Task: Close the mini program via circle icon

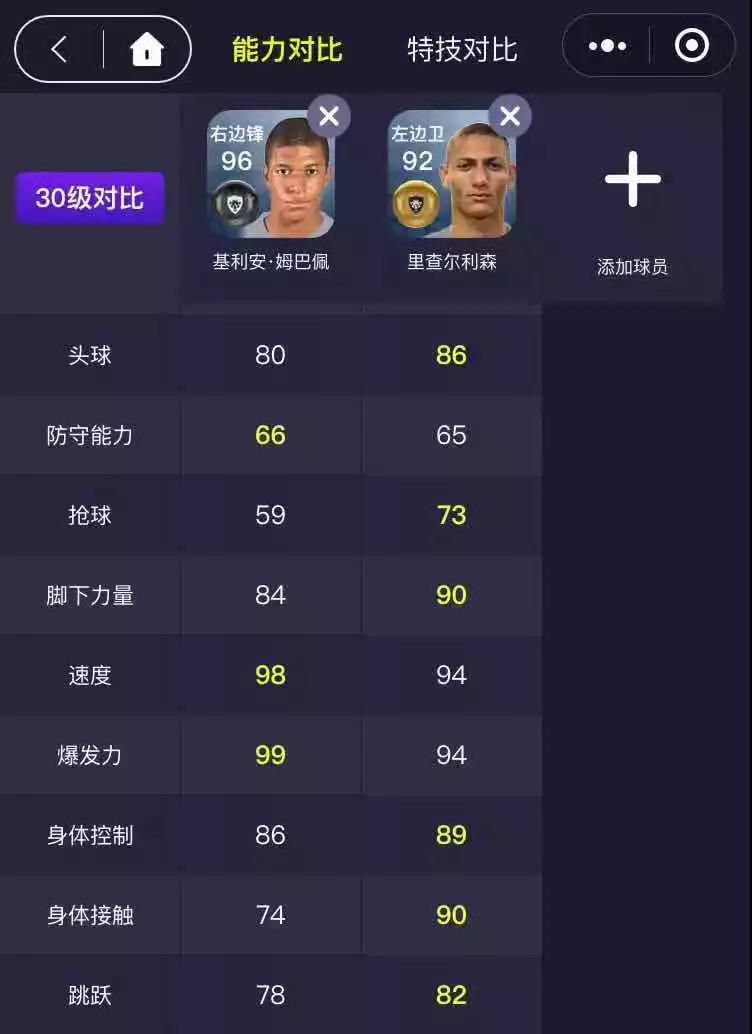Action: (x=691, y=46)
